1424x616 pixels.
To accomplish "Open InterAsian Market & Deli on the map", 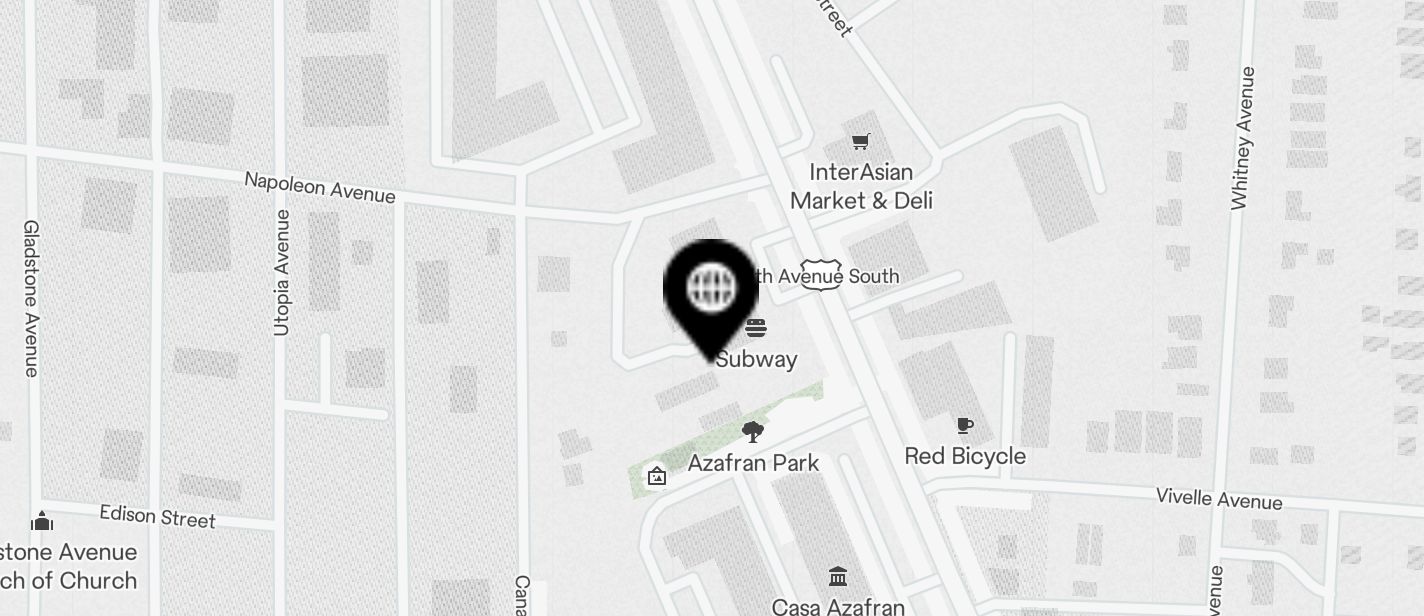I will coord(860,142).
